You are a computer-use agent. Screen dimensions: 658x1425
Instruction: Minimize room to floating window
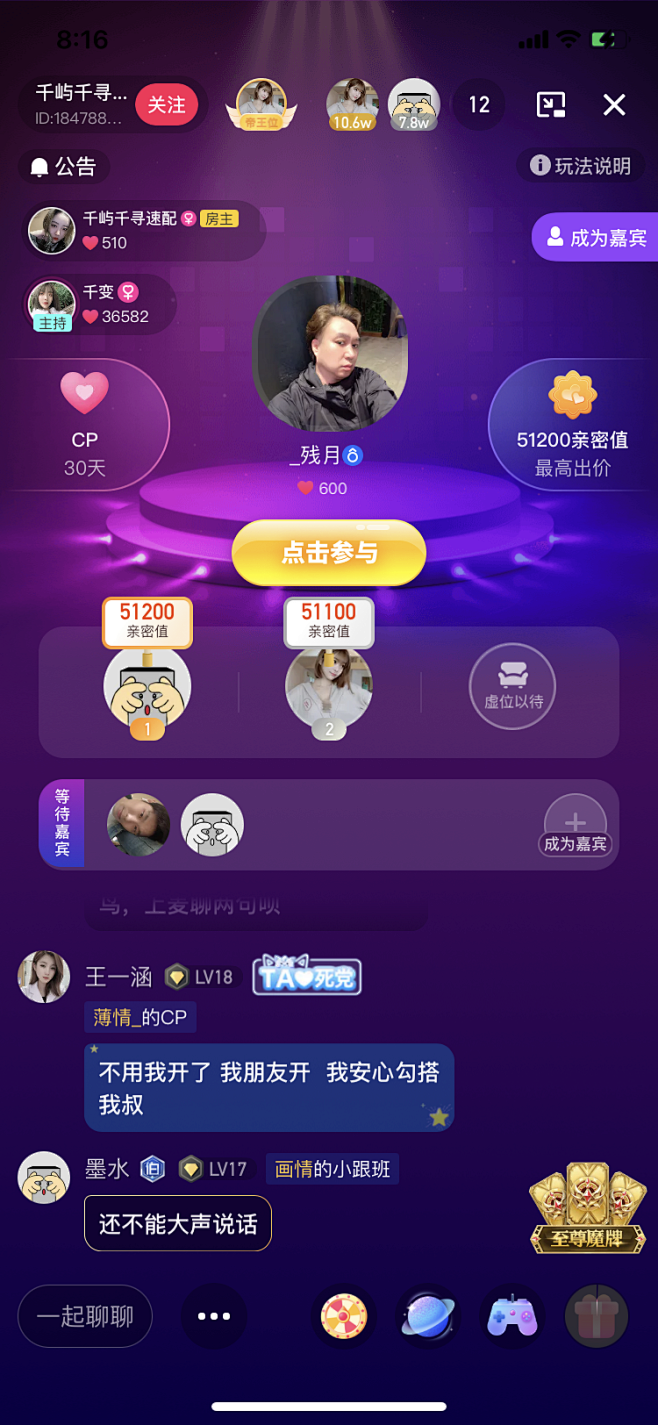[551, 105]
